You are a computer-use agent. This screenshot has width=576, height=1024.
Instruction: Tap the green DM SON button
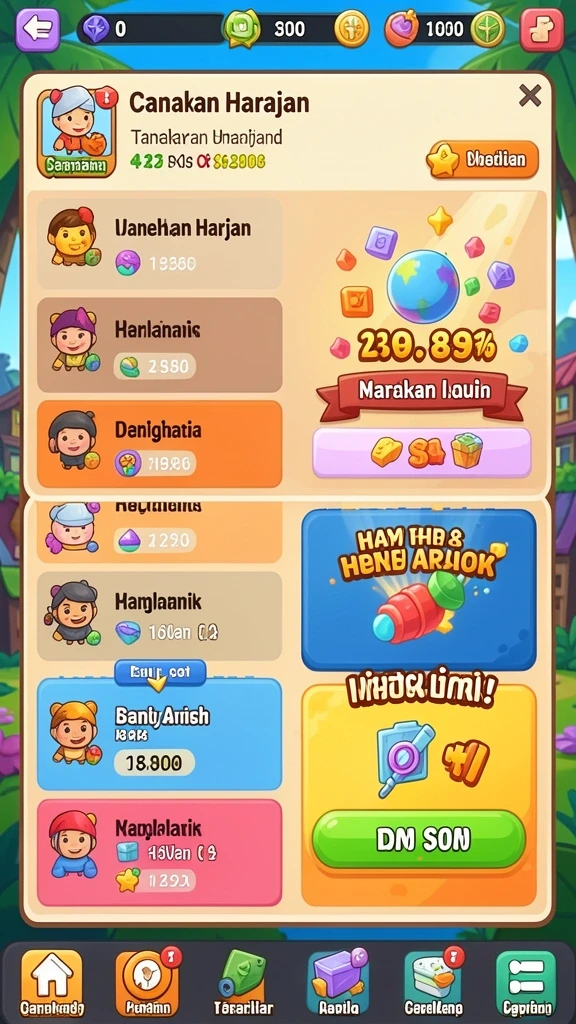pos(419,840)
